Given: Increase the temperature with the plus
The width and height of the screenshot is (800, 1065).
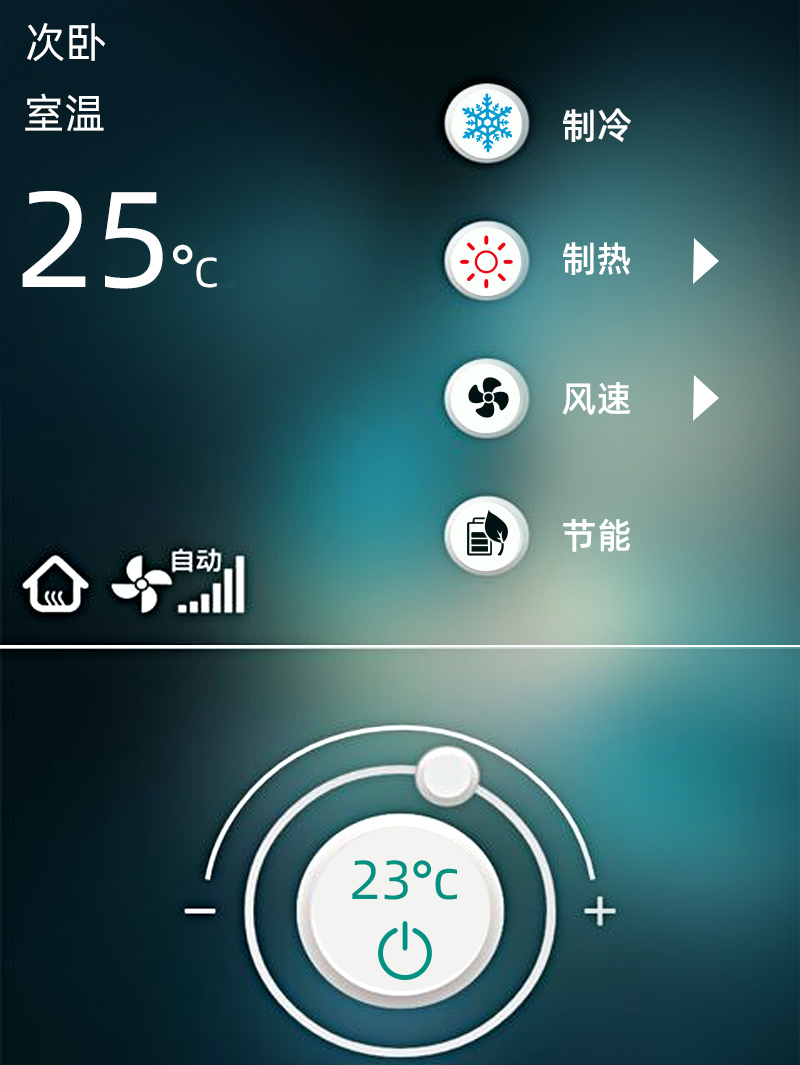Looking at the screenshot, I should [x=599, y=911].
